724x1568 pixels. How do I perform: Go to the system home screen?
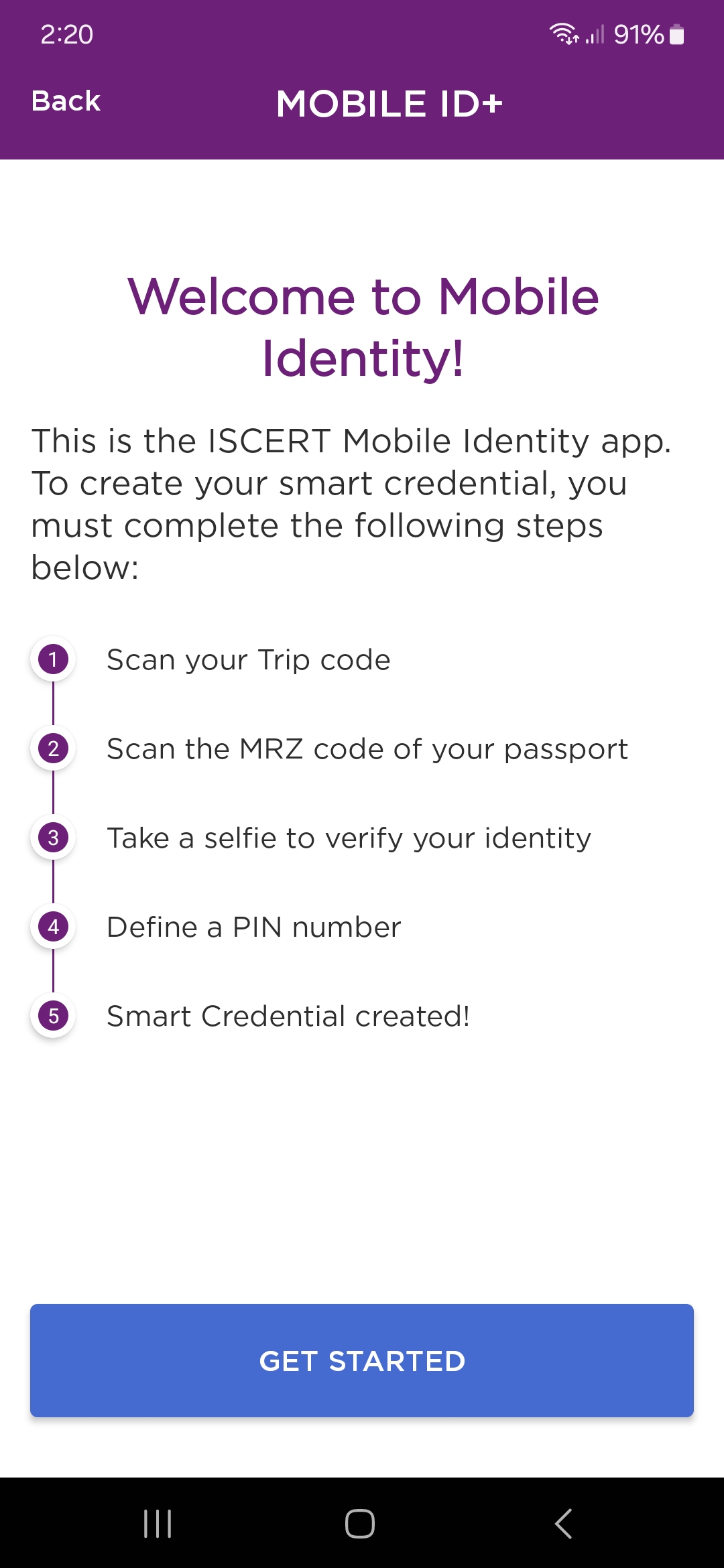pyautogui.click(x=360, y=1523)
